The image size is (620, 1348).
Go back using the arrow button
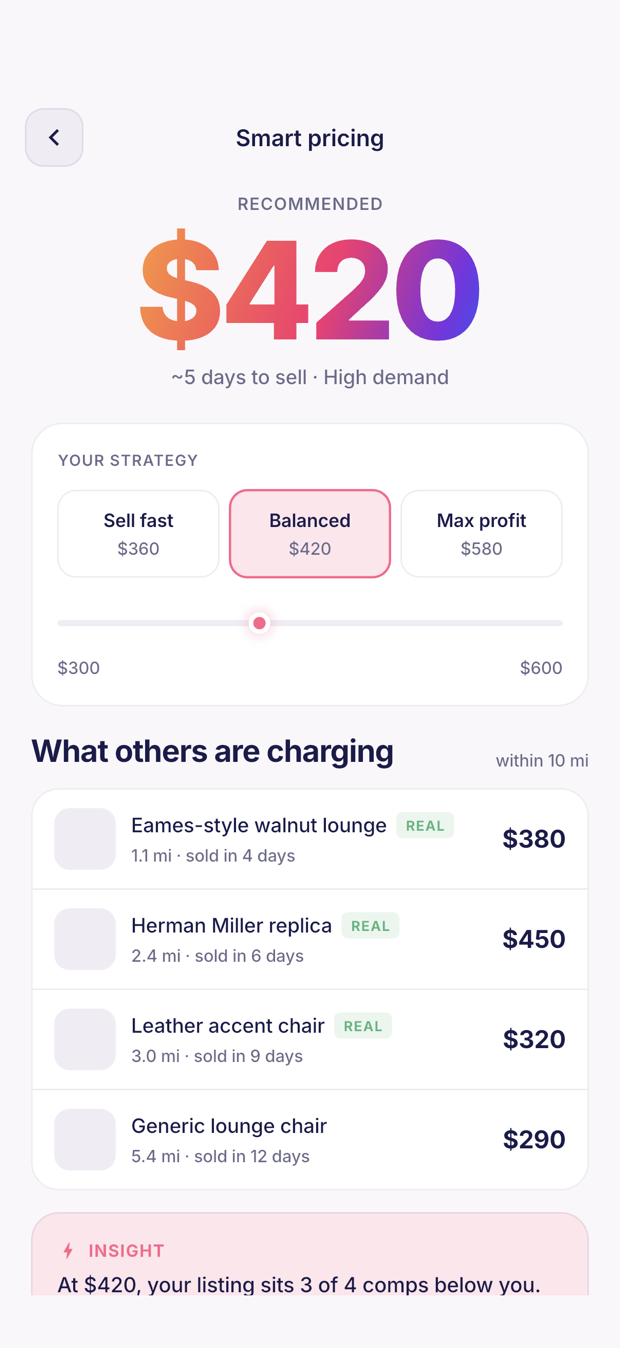click(54, 137)
